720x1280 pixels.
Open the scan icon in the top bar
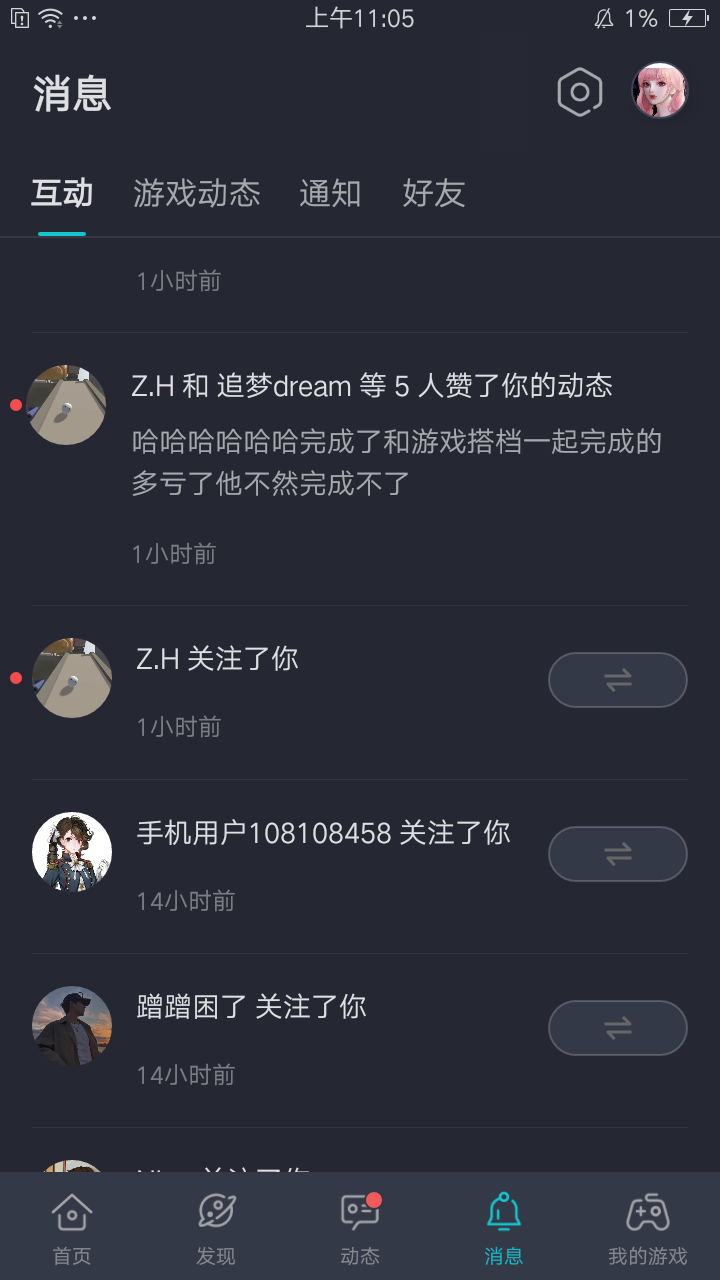[580, 91]
